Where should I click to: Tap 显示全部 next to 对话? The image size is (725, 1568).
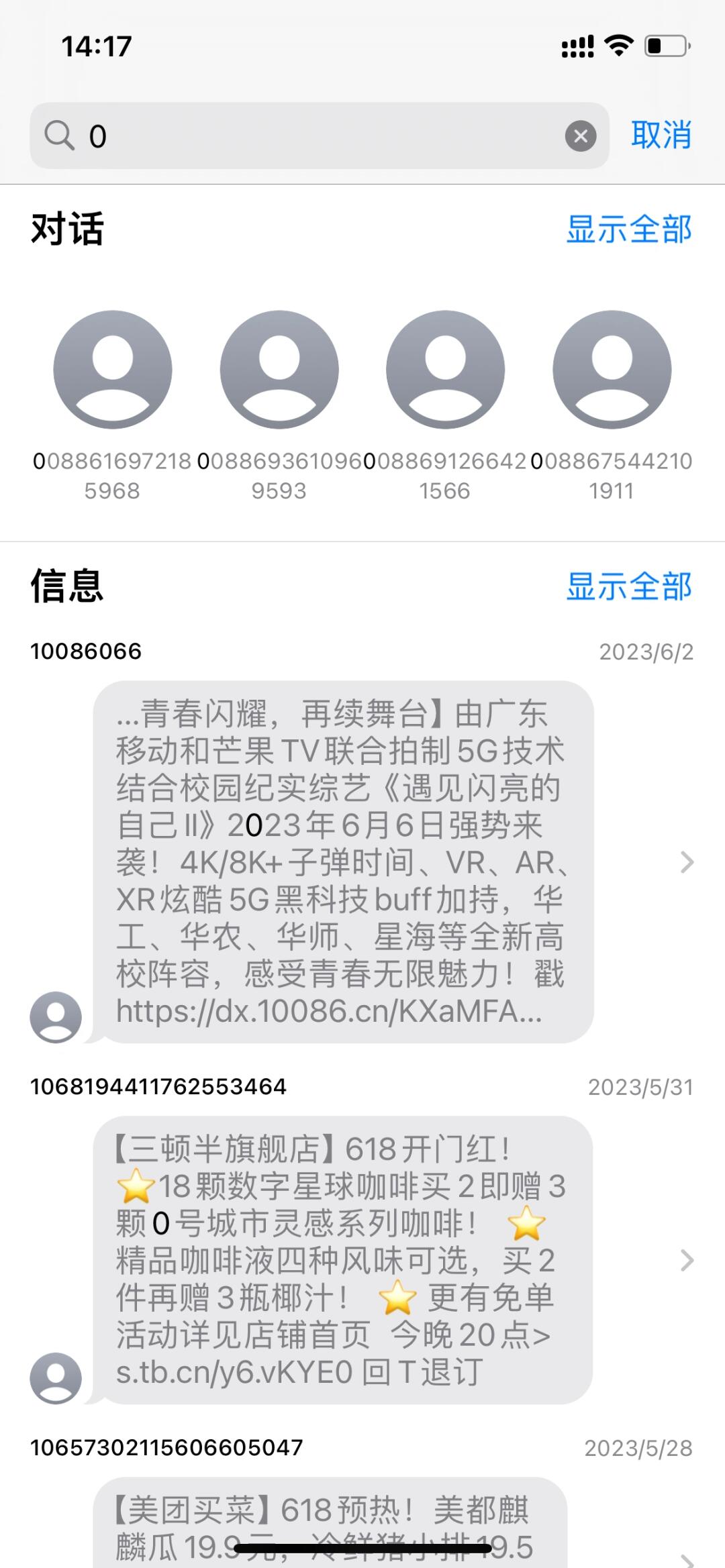[x=630, y=229]
